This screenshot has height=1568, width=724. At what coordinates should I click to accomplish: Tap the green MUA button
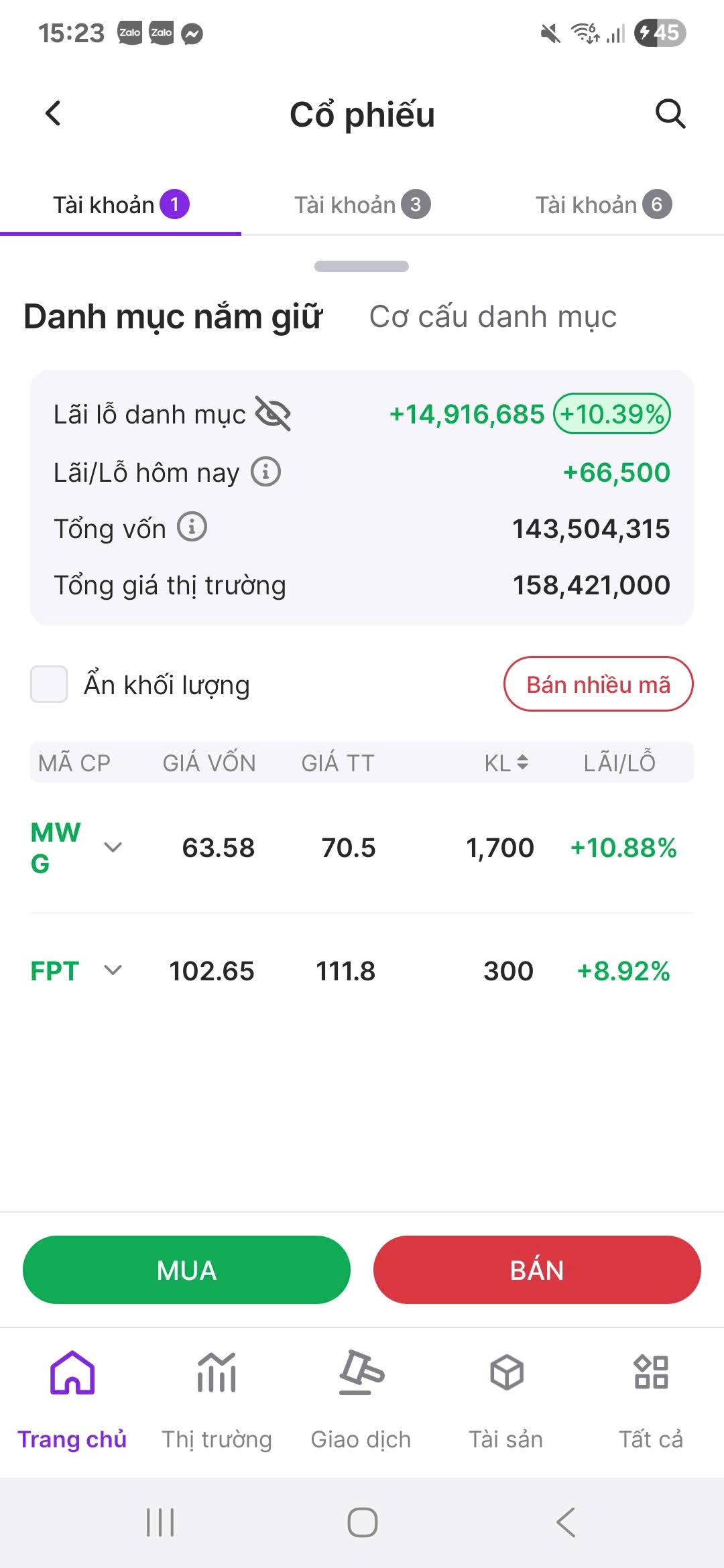(x=186, y=1270)
